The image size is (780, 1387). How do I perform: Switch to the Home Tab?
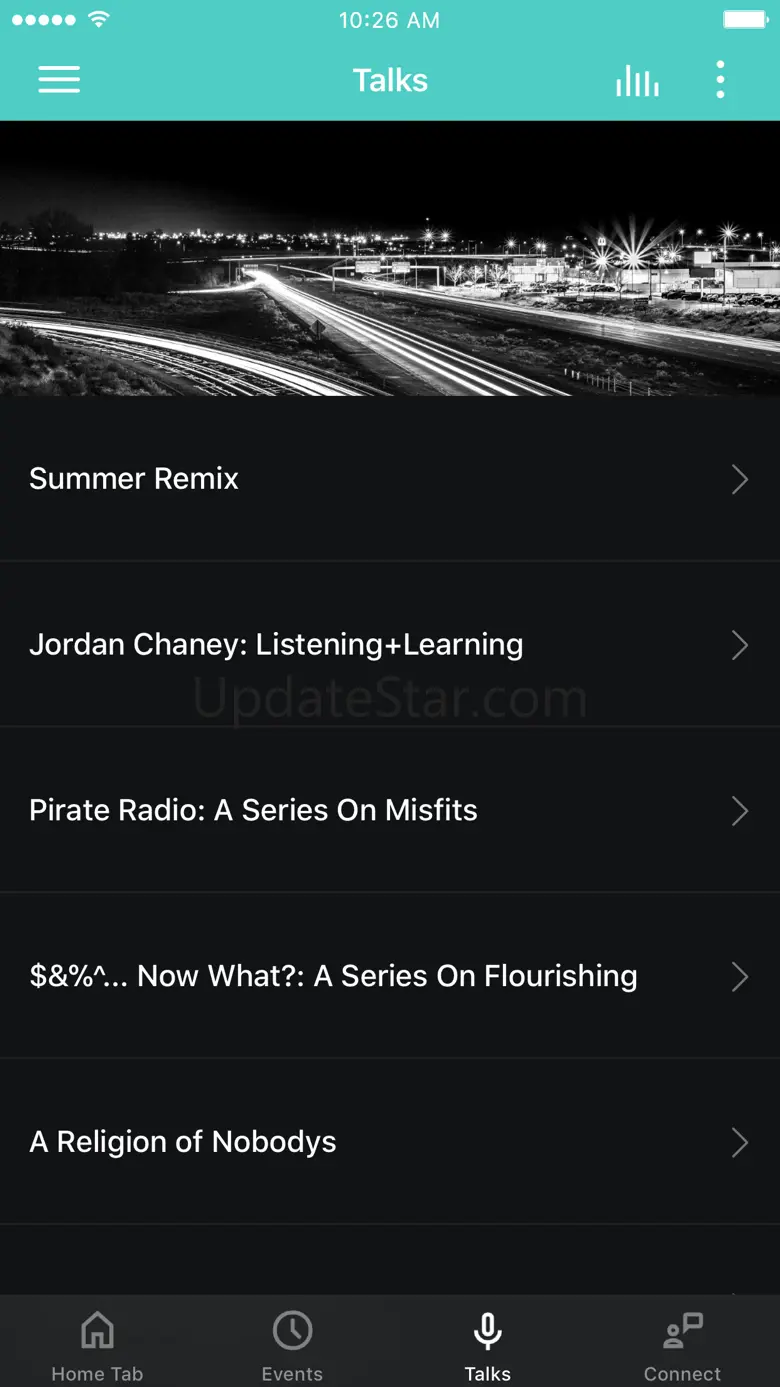pos(97,1345)
